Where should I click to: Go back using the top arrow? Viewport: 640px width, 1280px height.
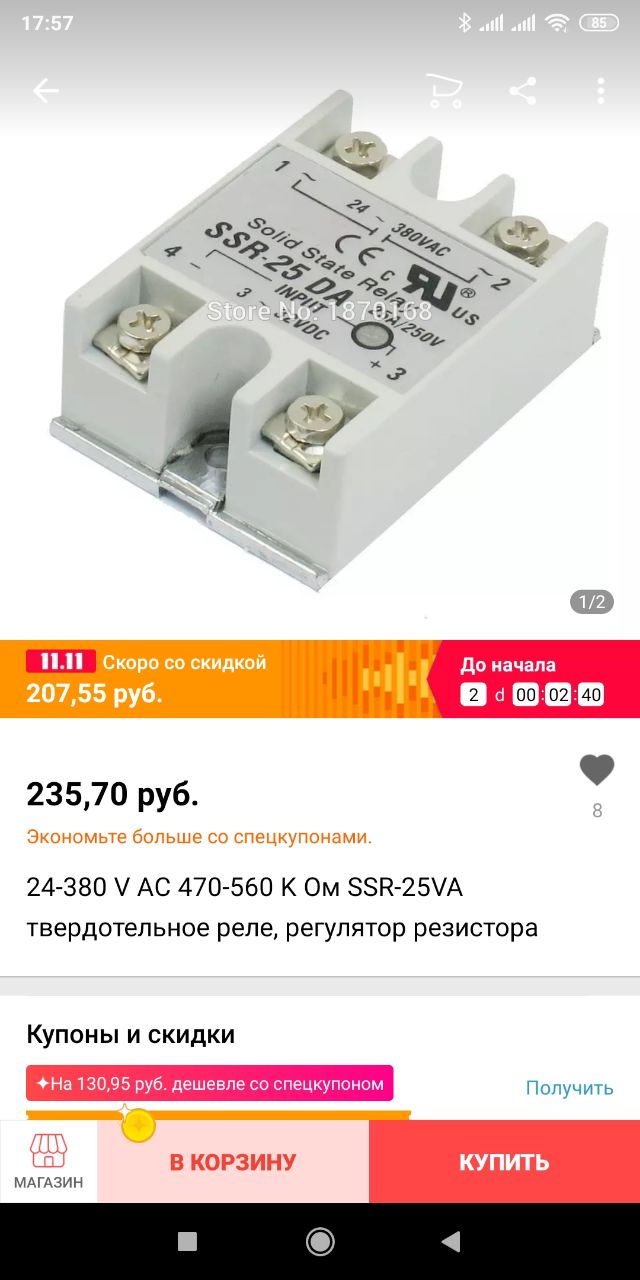[x=45, y=91]
